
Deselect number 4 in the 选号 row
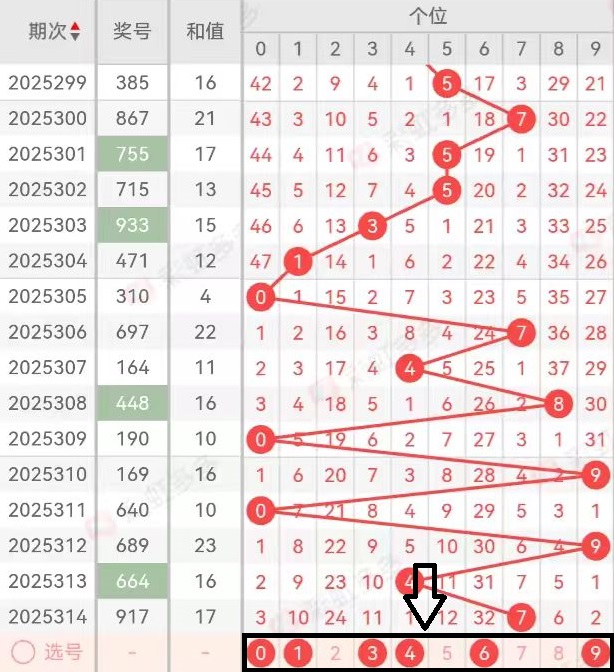coord(410,653)
